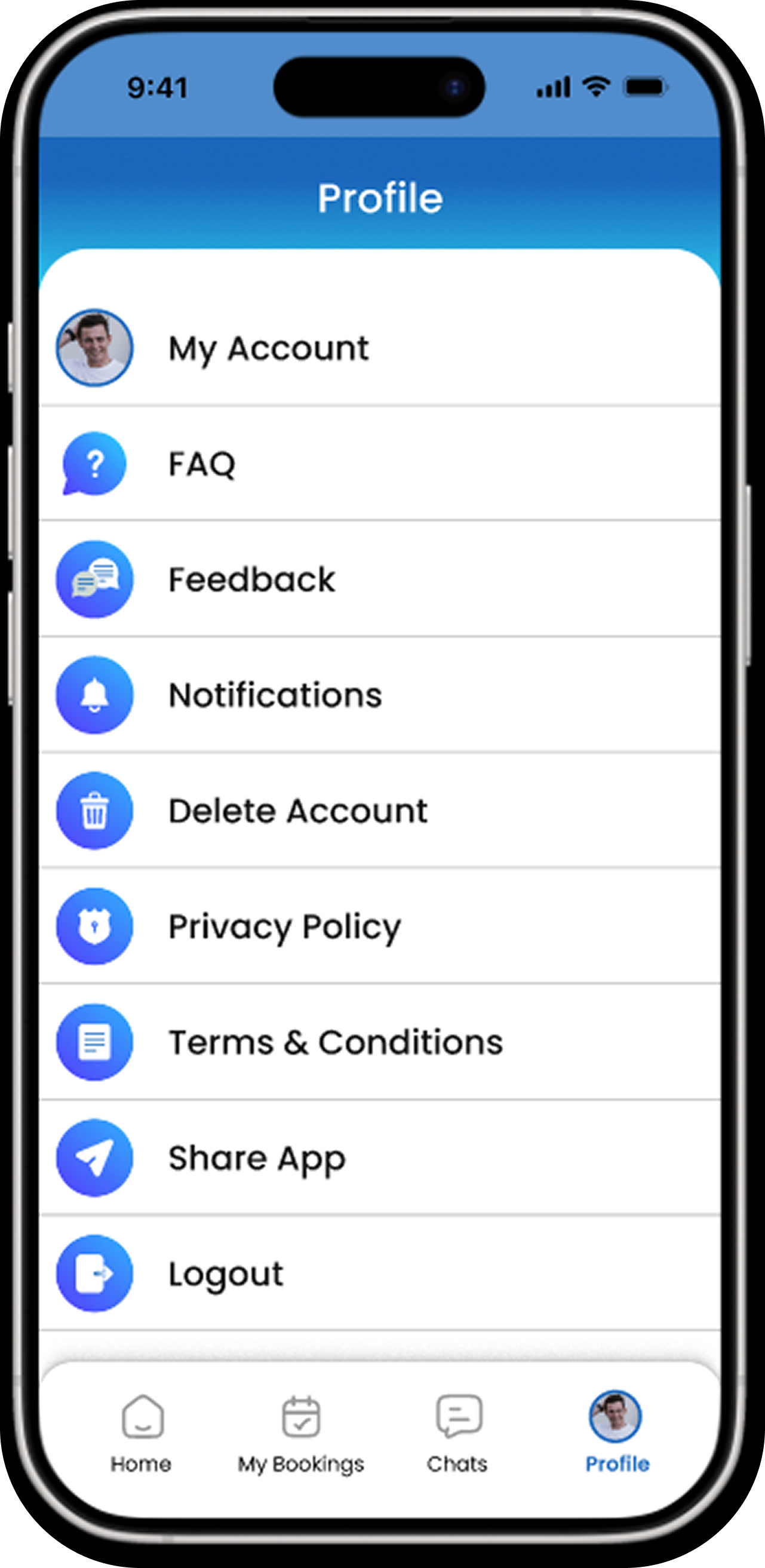Read the Terms & Conditions
The width and height of the screenshot is (765, 1568).
336,1042
